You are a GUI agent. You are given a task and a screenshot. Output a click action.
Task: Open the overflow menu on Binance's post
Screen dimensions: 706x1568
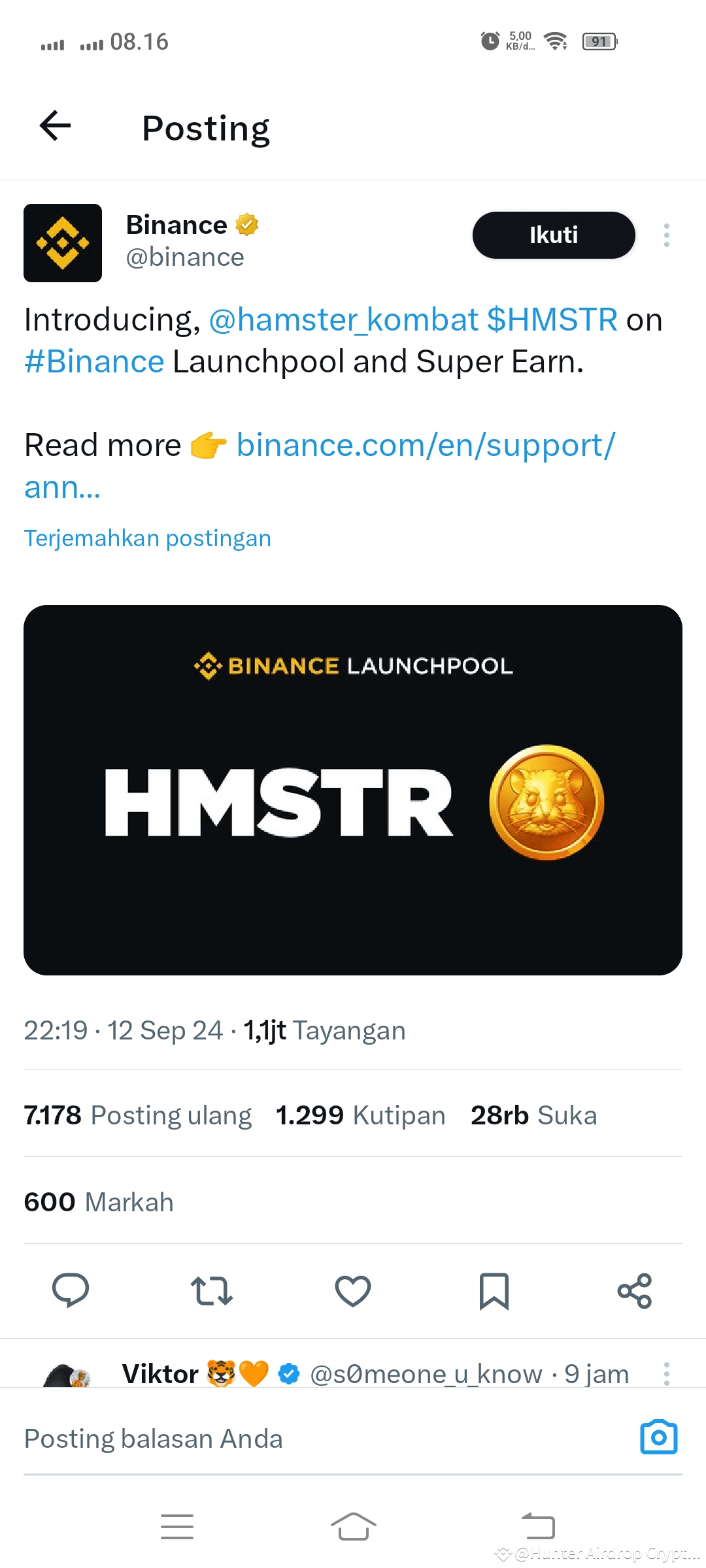[666, 235]
